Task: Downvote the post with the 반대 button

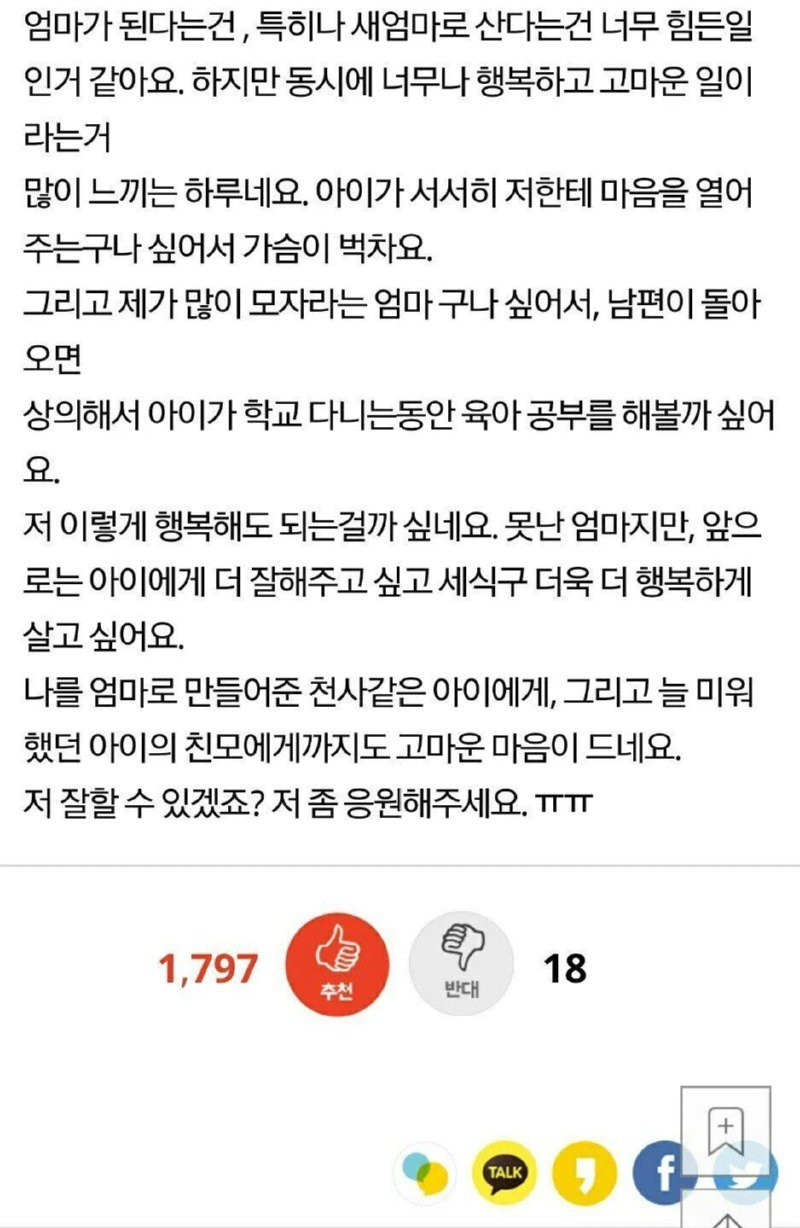Action: pyautogui.click(x=461, y=965)
